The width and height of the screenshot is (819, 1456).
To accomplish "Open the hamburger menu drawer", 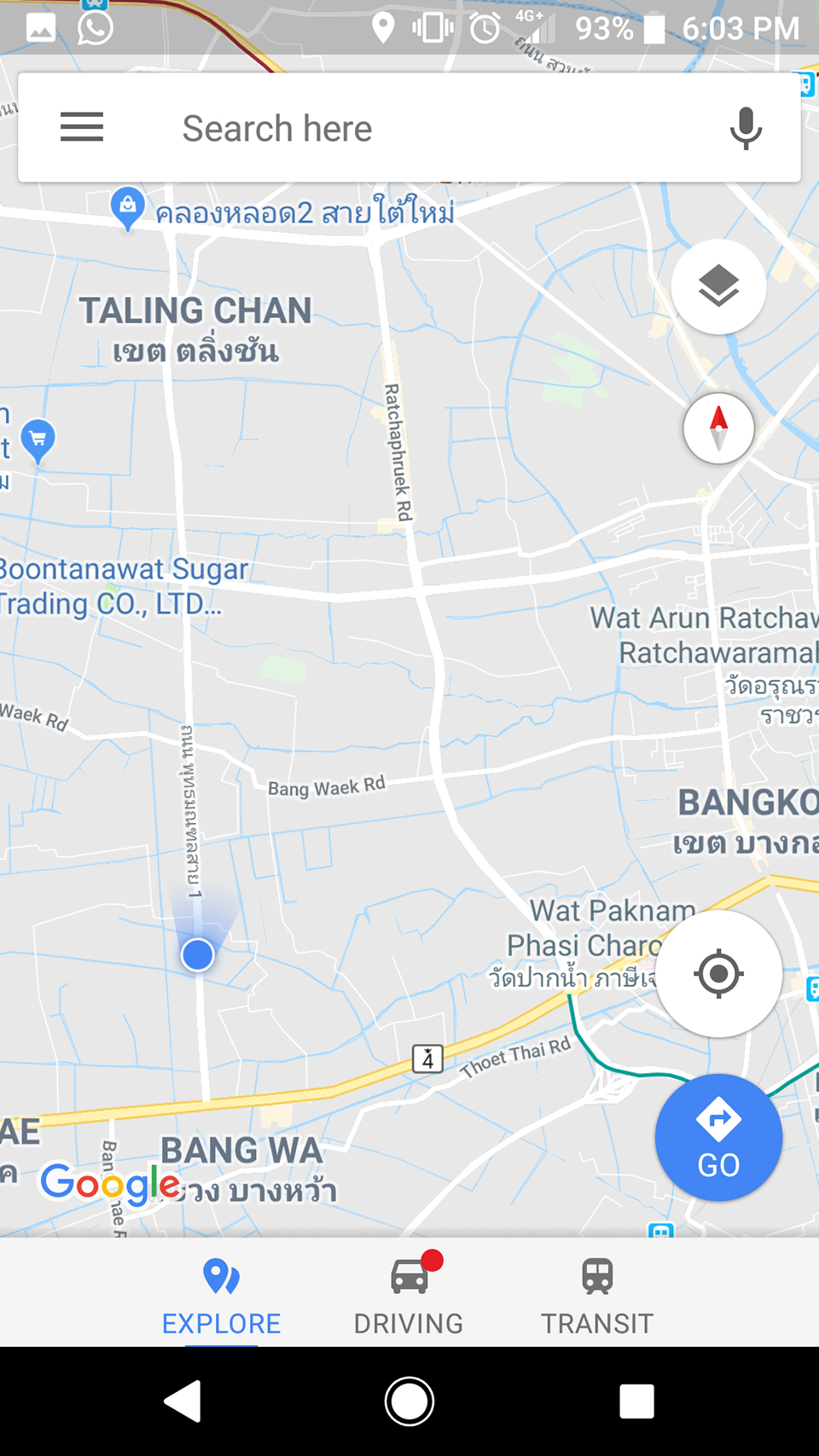I will point(82,128).
